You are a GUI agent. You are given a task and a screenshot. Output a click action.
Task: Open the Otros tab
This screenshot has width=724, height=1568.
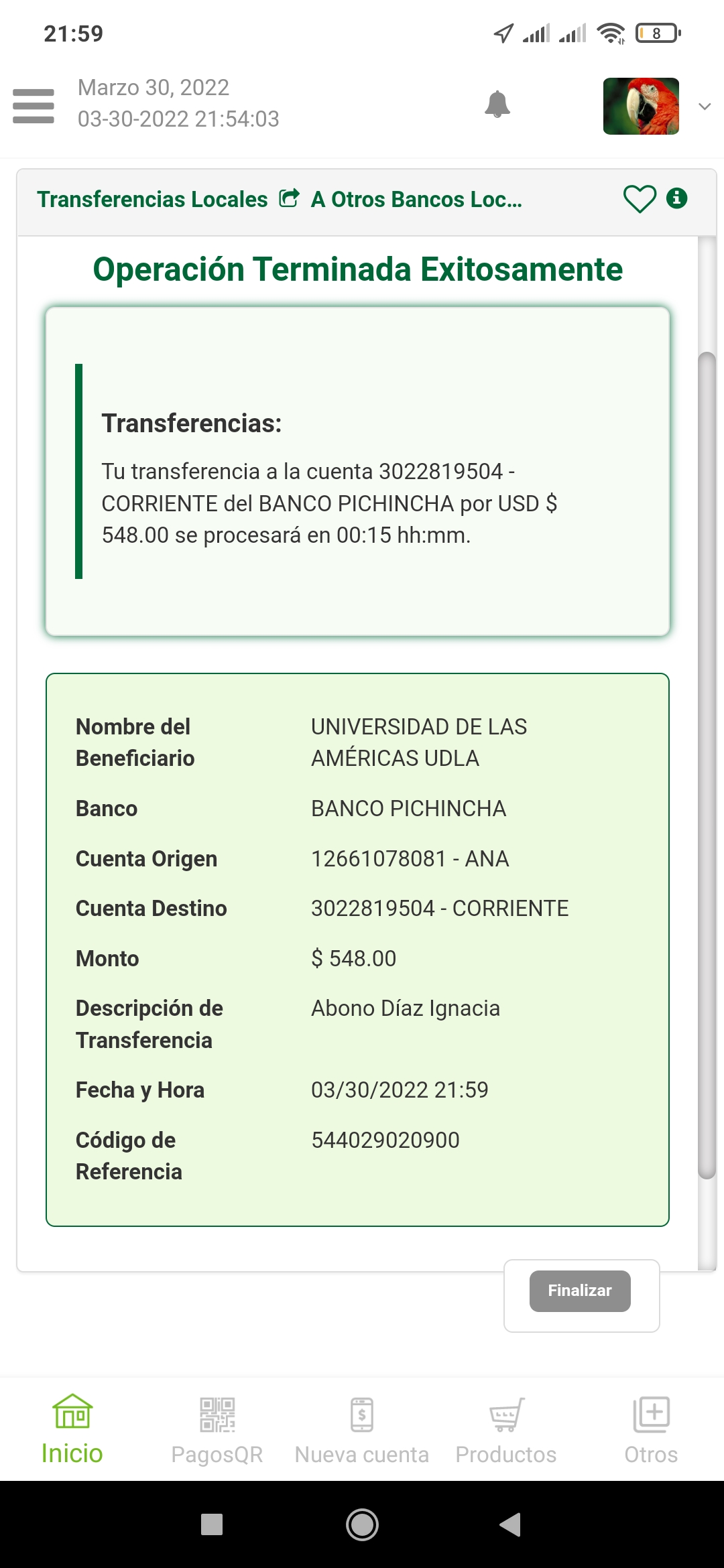651,1429
